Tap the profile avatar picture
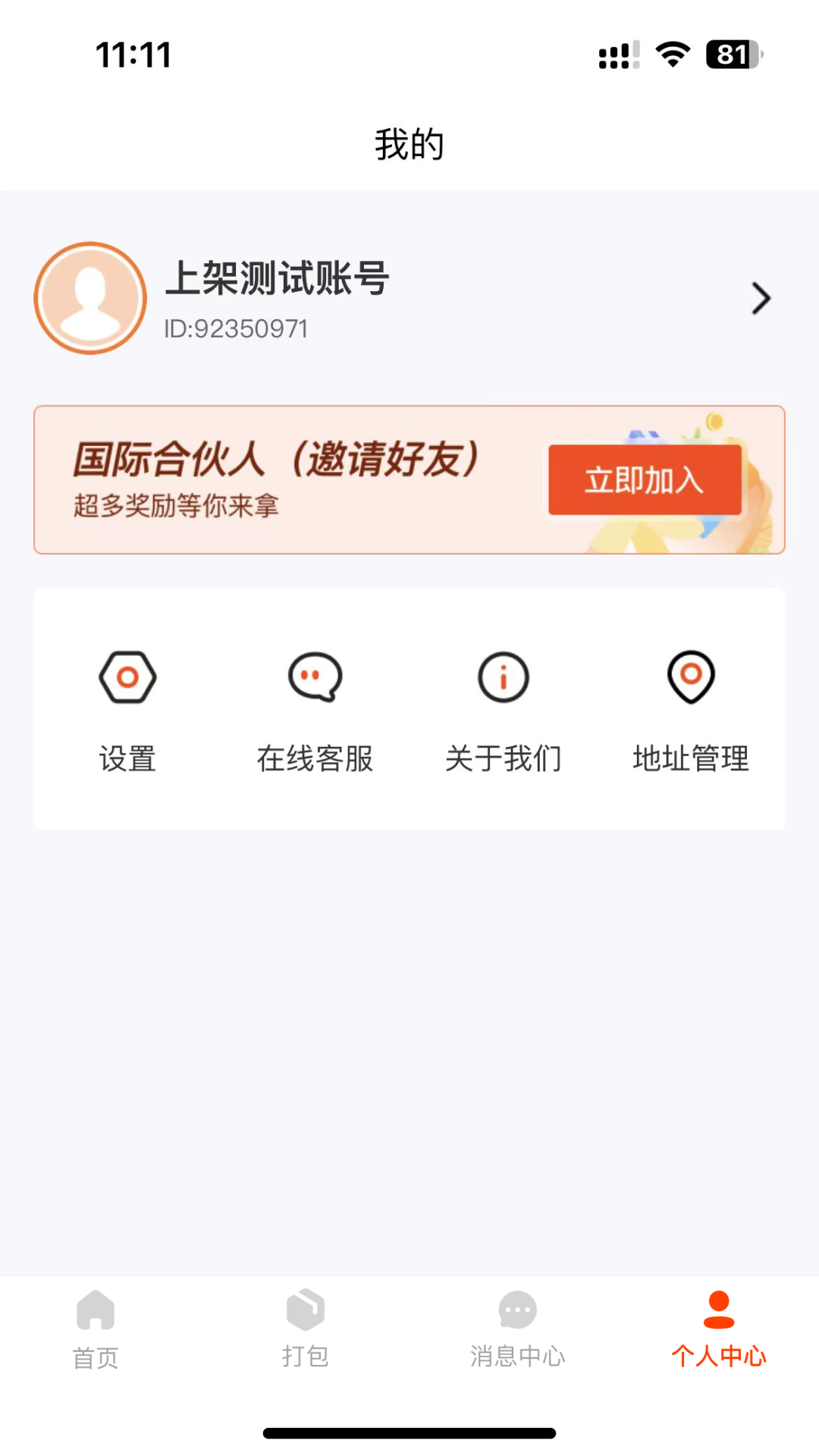The width and height of the screenshot is (819, 1456). point(90,298)
